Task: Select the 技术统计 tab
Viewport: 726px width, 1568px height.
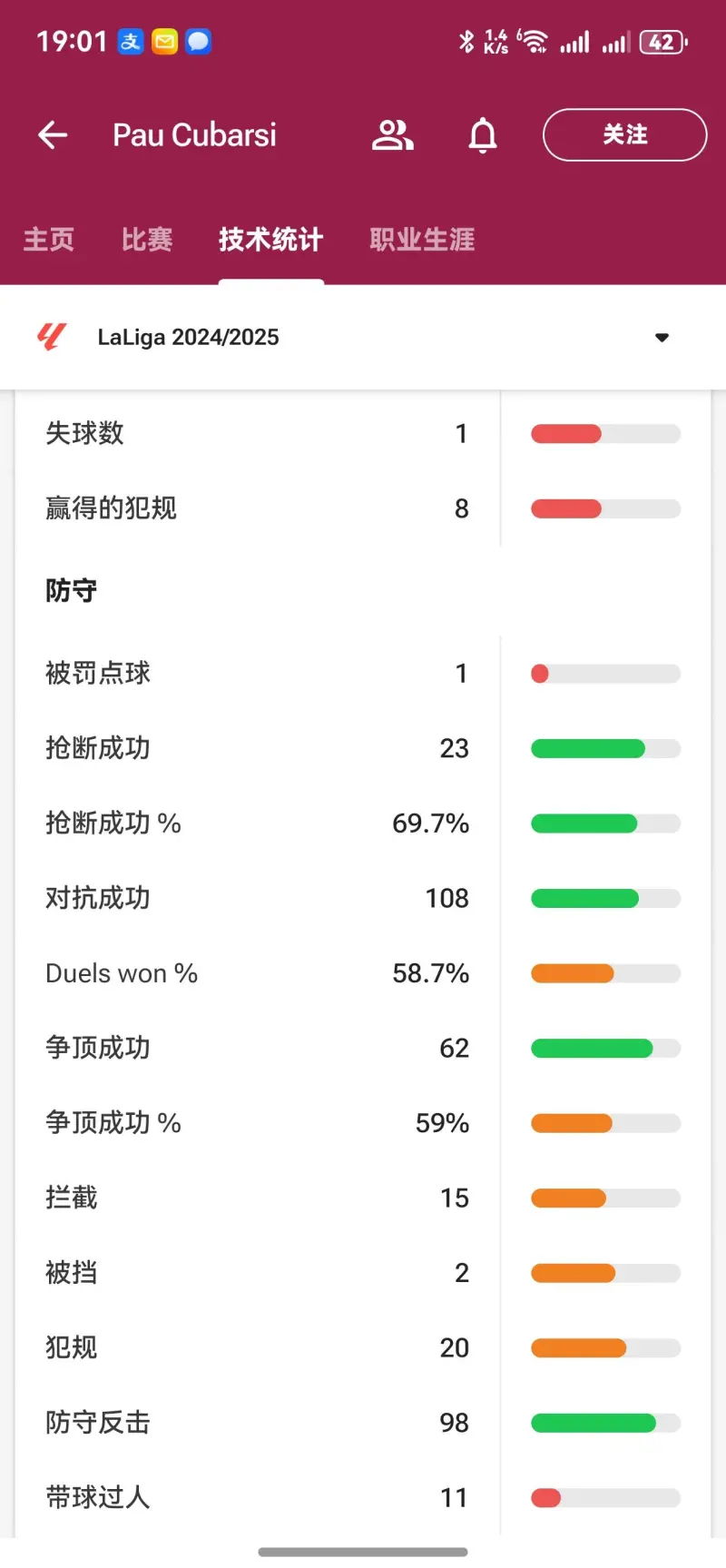Action: point(270,240)
